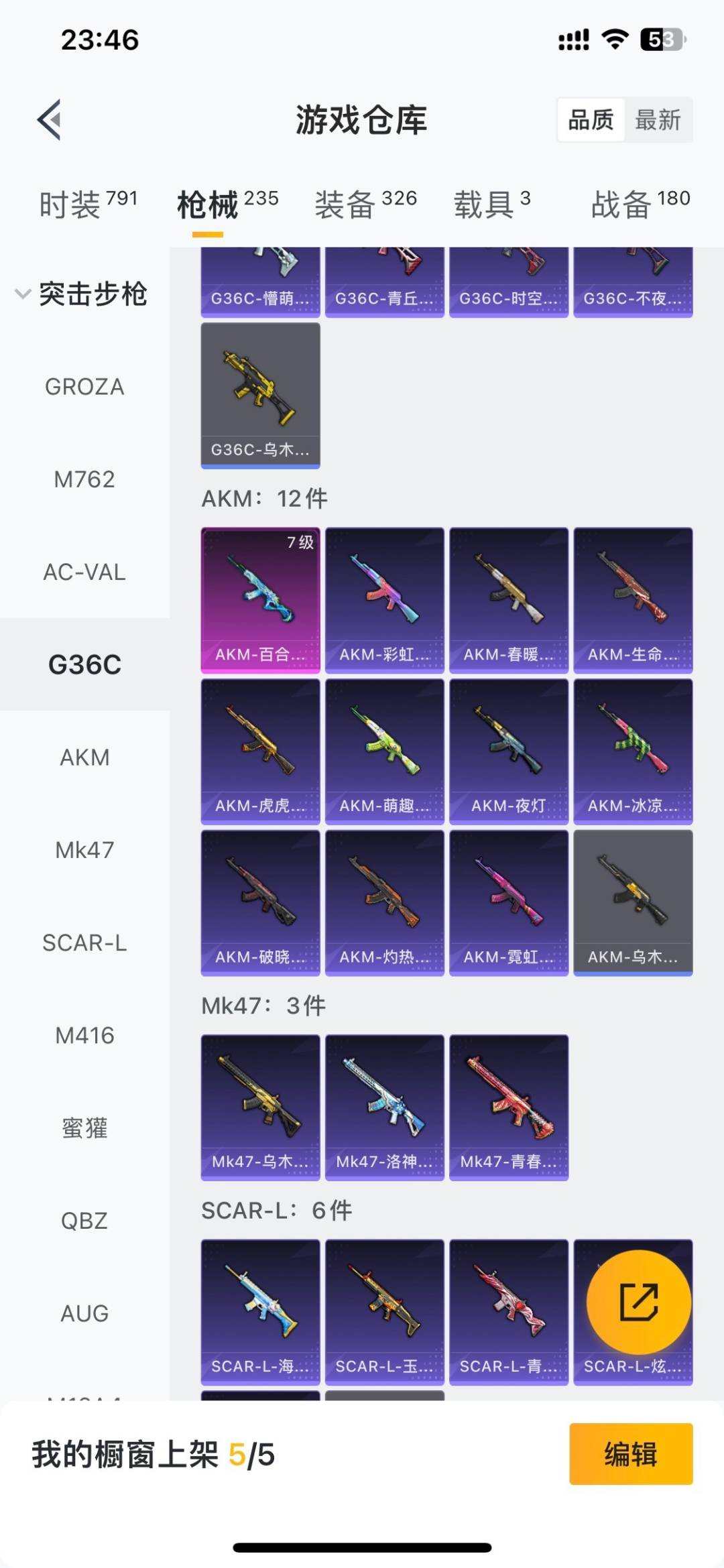Tap the yellow floating share button
Image resolution: width=724 pixels, height=1568 pixels.
[x=638, y=1302]
